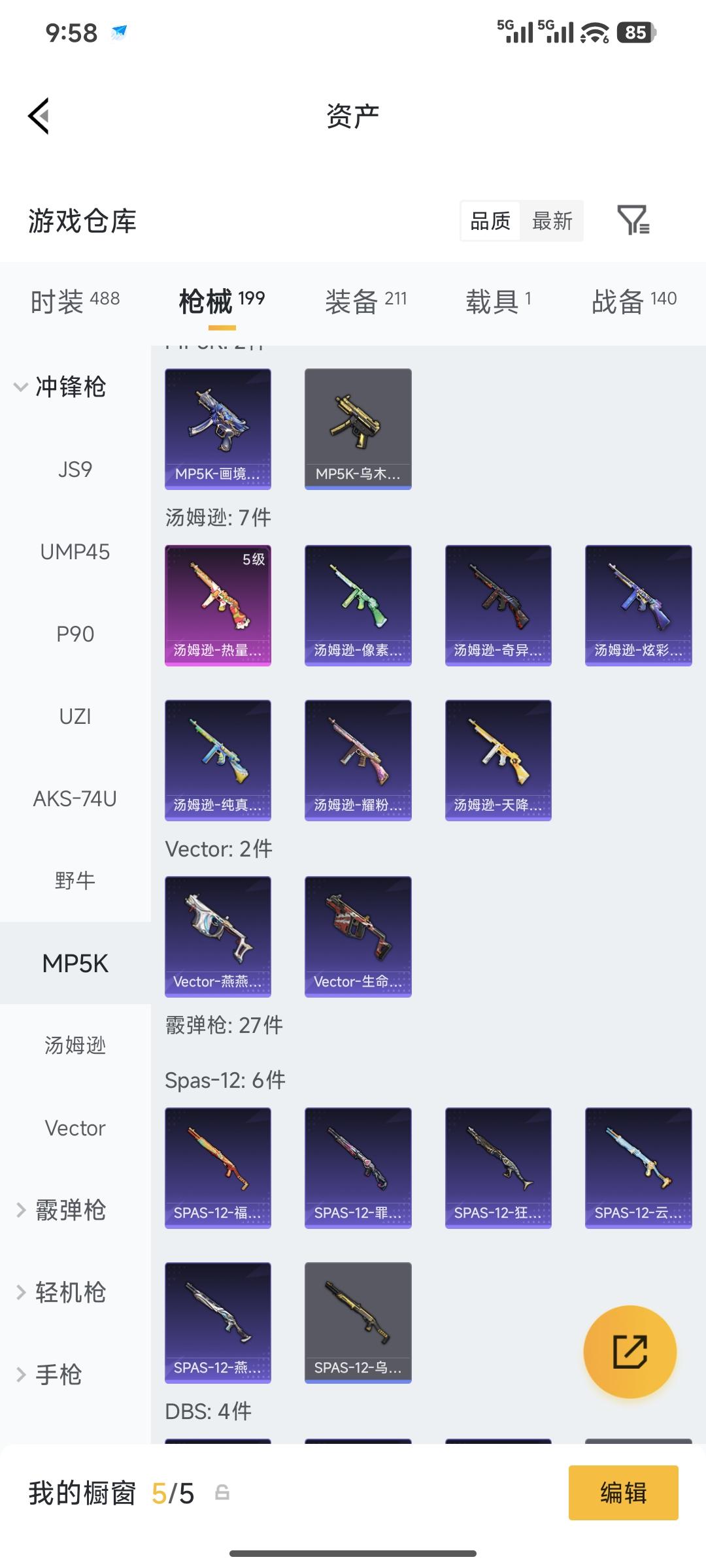This screenshot has height=1568, width=706.
Task: Open the Vector-生命 skin item
Action: (x=358, y=936)
